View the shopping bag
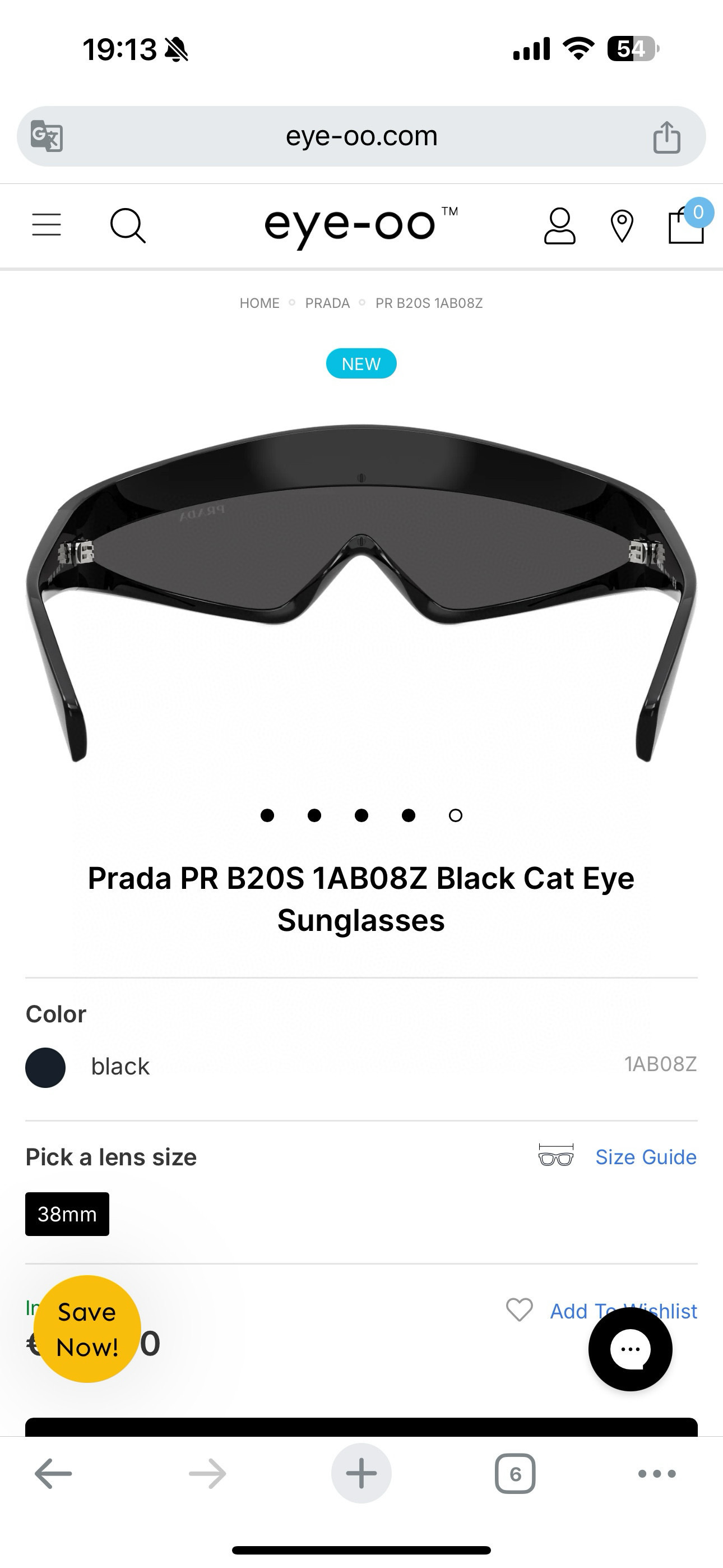This screenshot has height=1568, width=723. [x=686, y=226]
